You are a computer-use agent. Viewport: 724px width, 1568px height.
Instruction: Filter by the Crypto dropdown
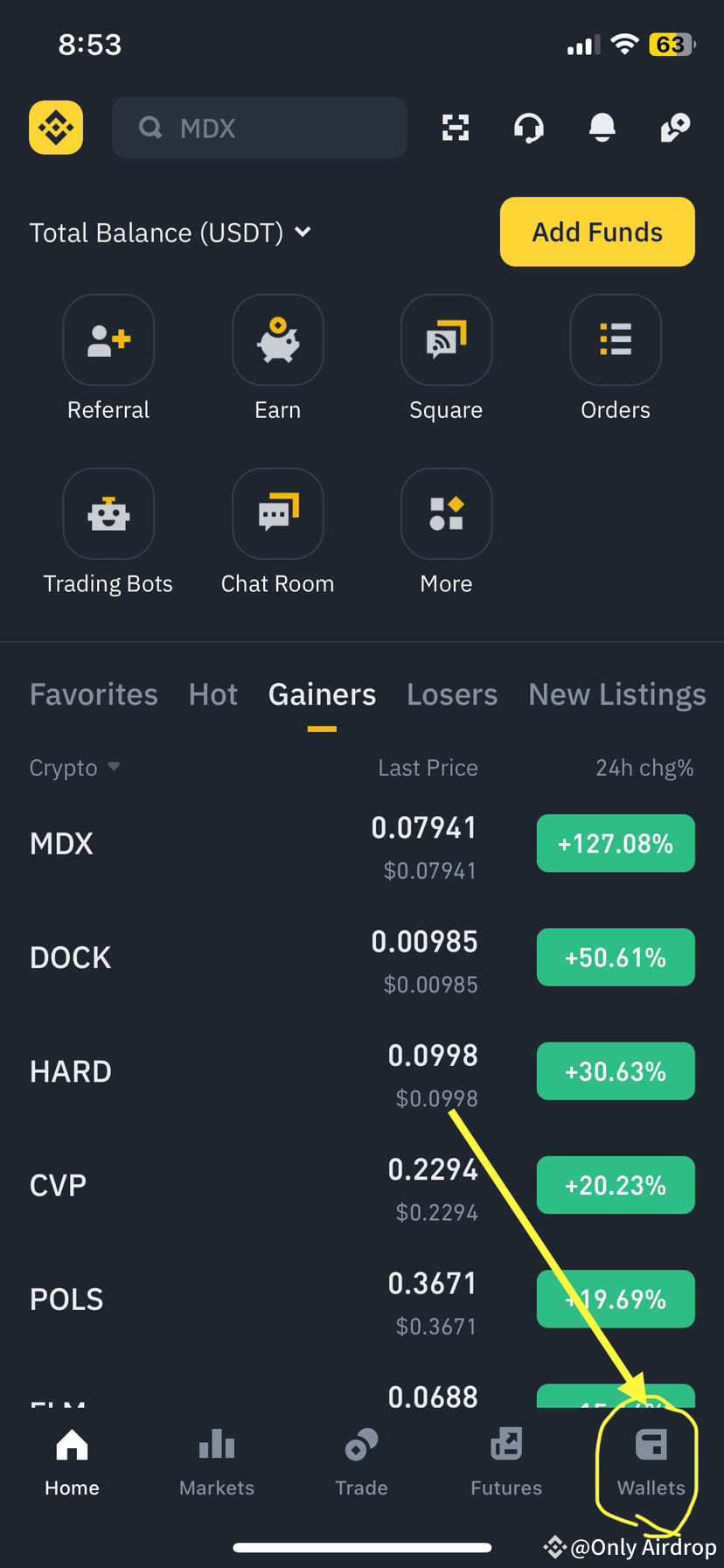pyautogui.click(x=74, y=768)
